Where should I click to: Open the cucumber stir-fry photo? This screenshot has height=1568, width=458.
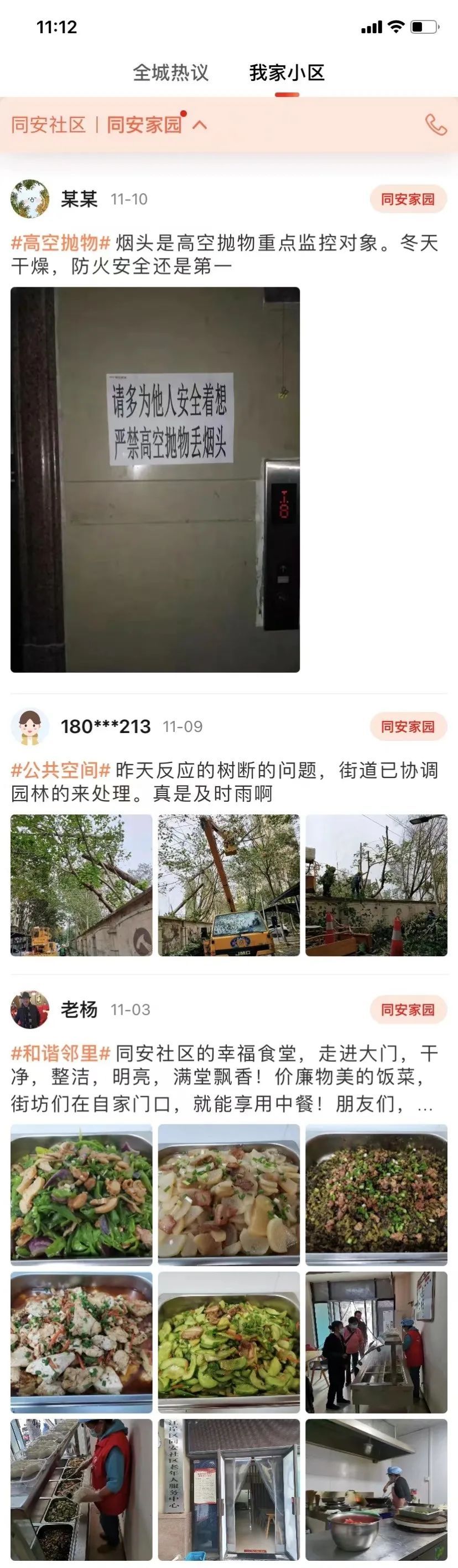pos(228,1342)
